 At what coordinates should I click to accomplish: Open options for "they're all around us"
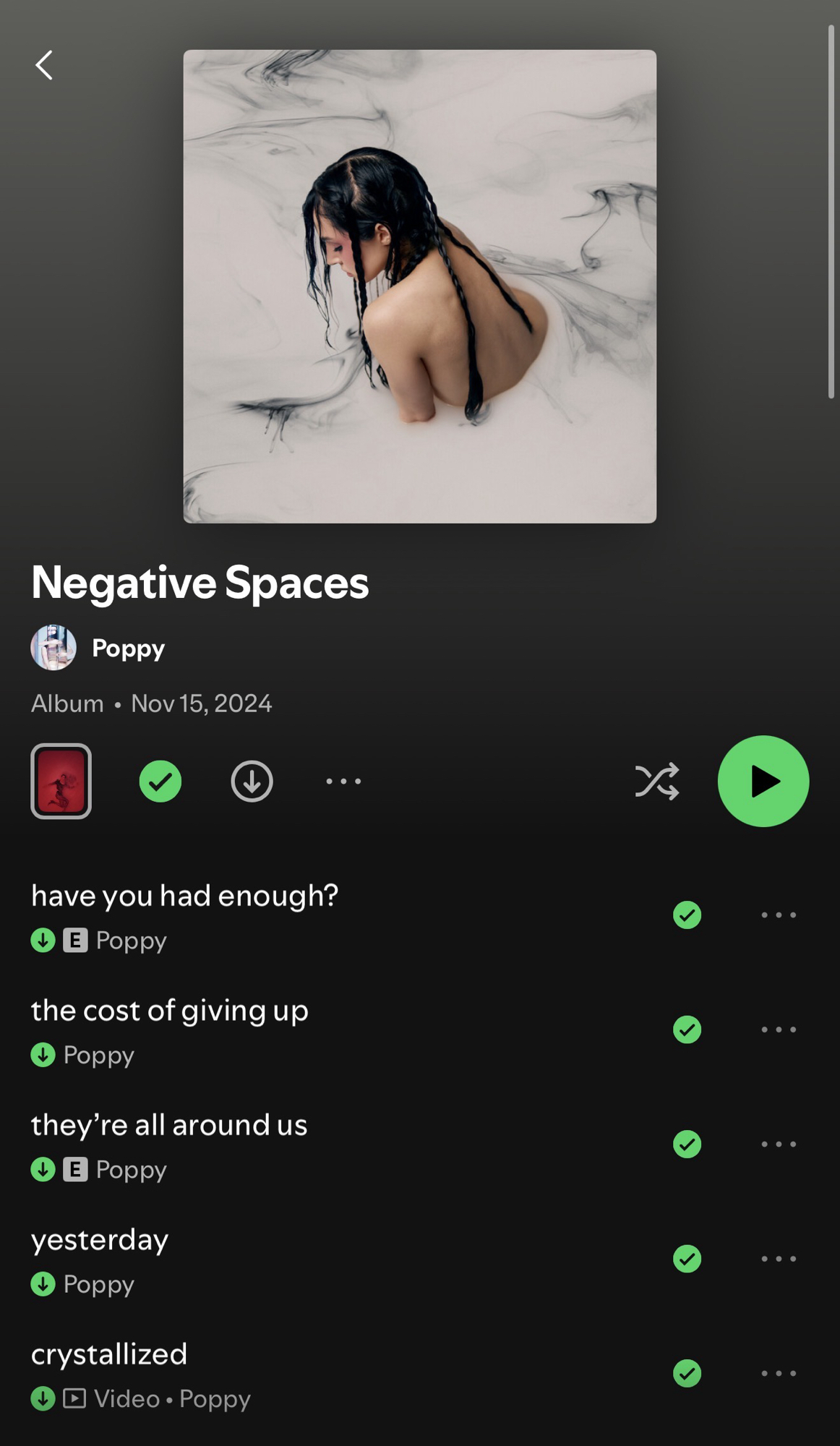[x=778, y=1144]
